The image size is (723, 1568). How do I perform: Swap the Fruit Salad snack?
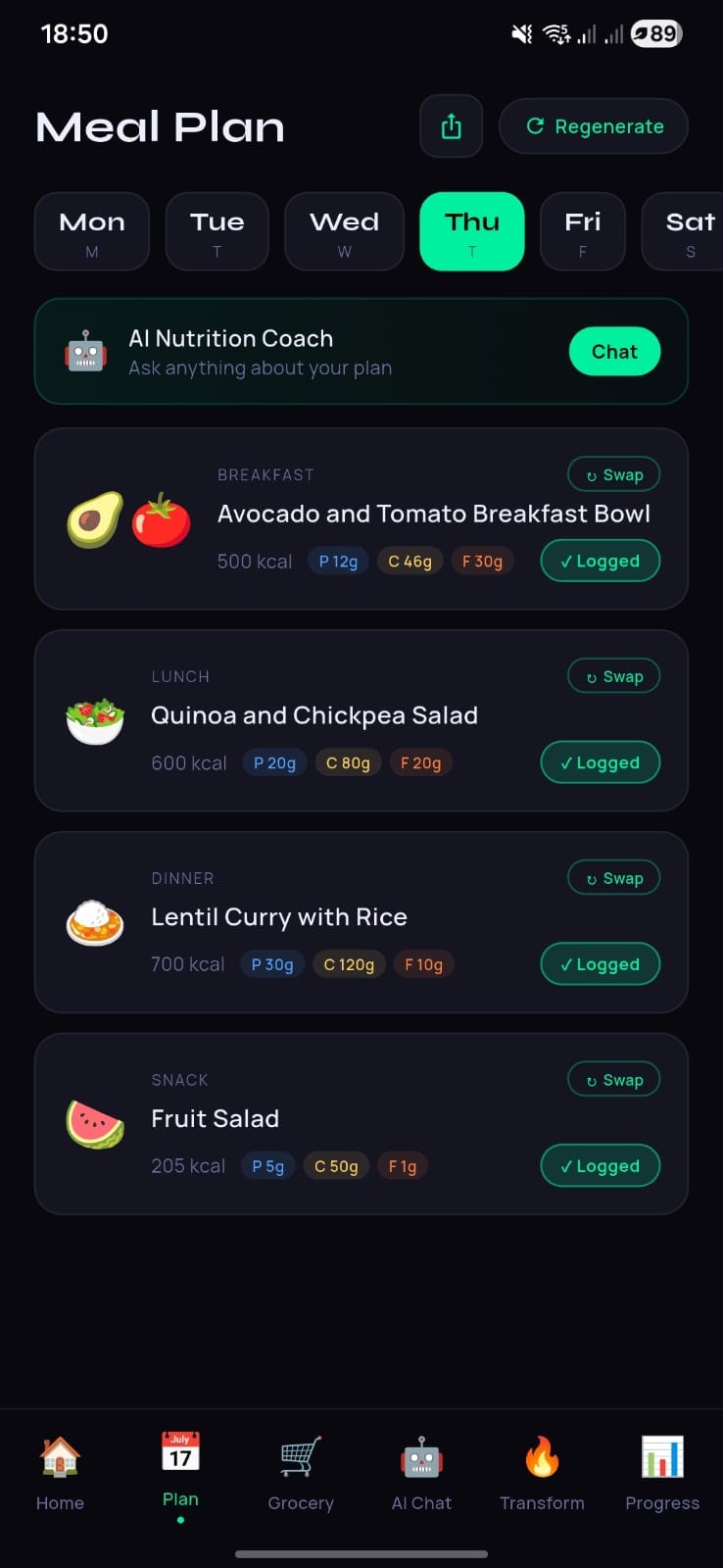614,1081
